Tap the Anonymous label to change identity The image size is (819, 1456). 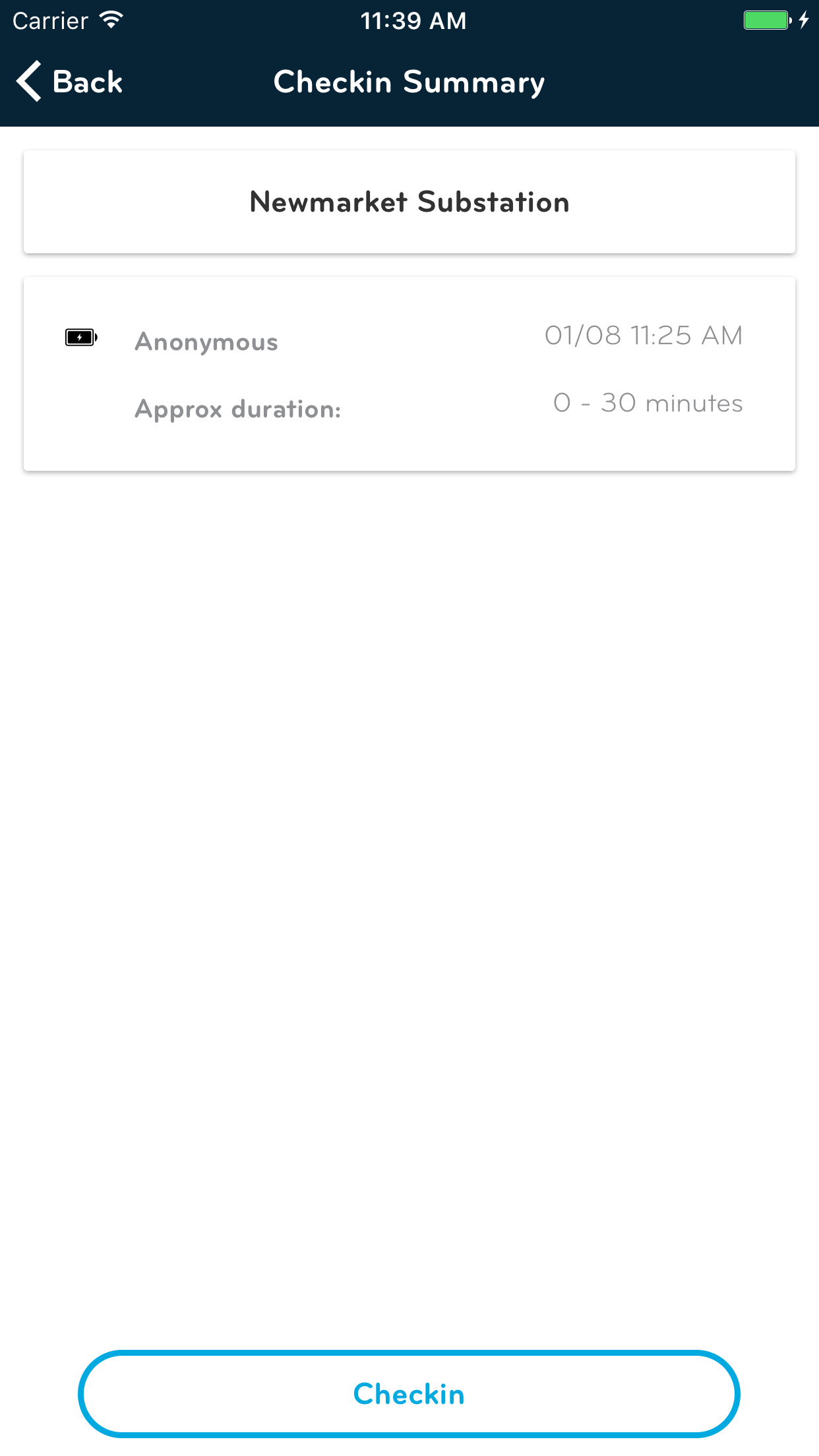pos(206,342)
